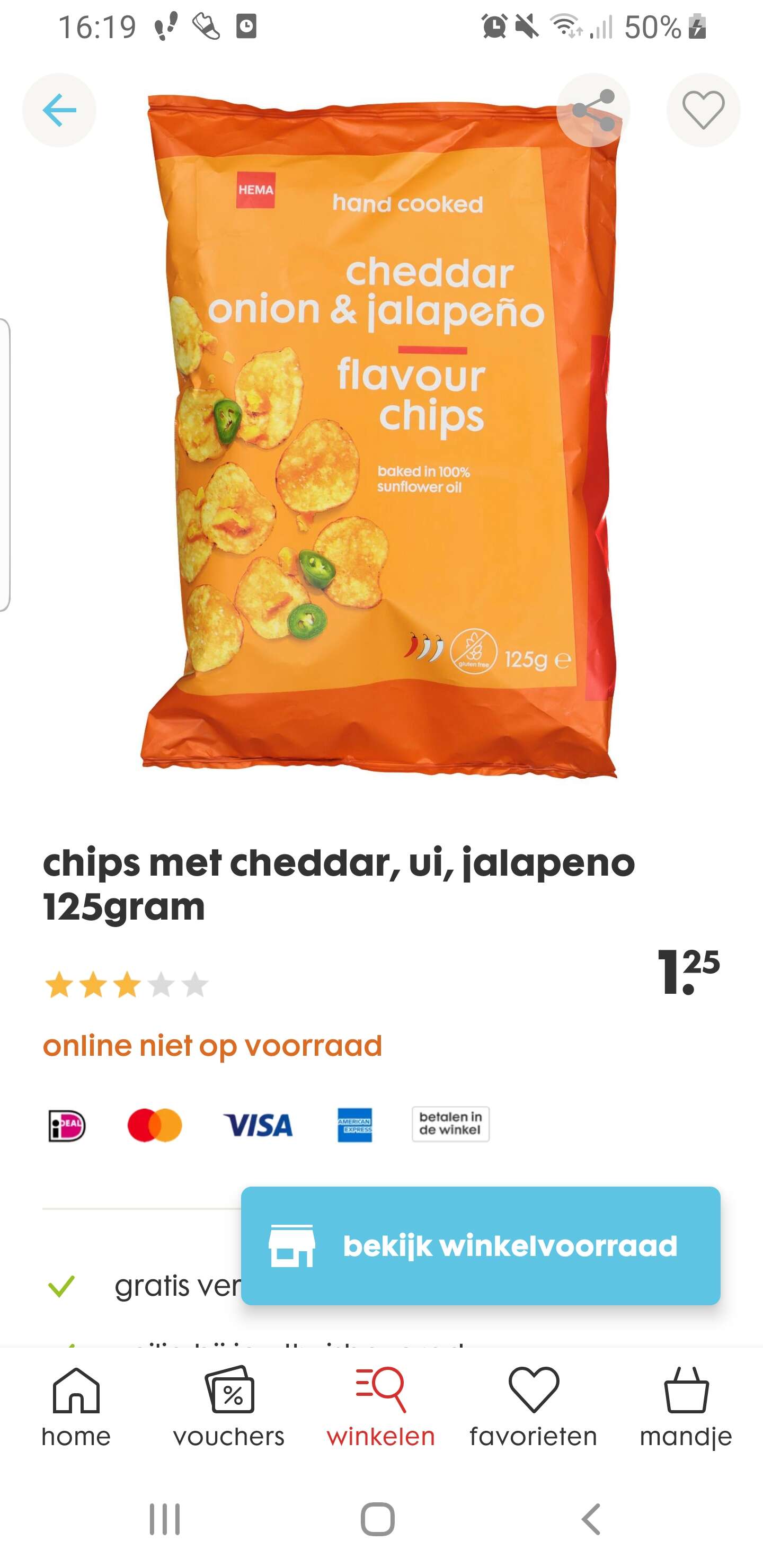
Task: Tap the system back button
Action: [x=591, y=1519]
